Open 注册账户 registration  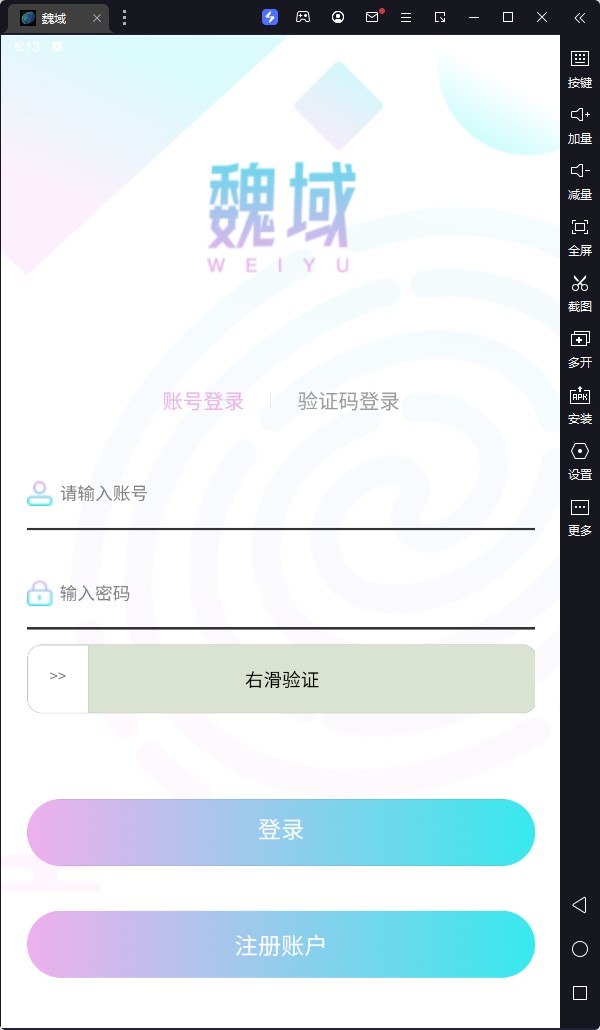281,945
